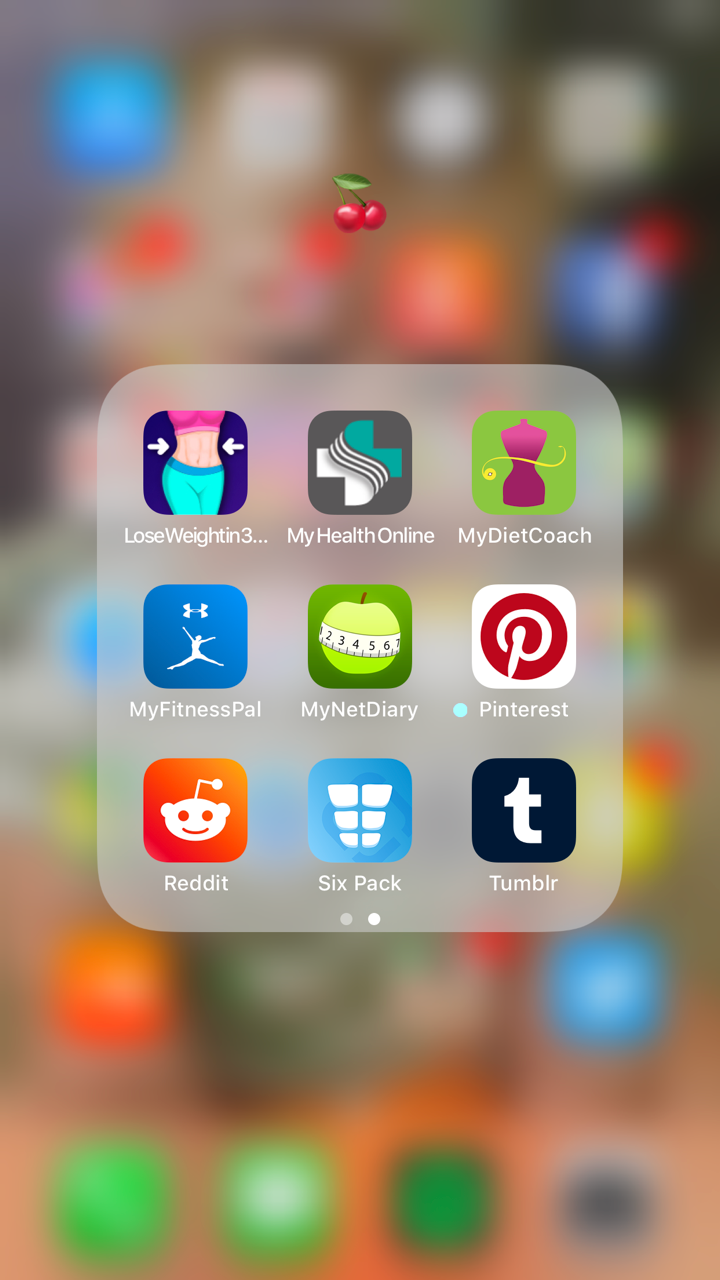Viewport: 720px width, 1280px height.
Task: Launch the MyFitnessPal app
Action: (195, 636)
